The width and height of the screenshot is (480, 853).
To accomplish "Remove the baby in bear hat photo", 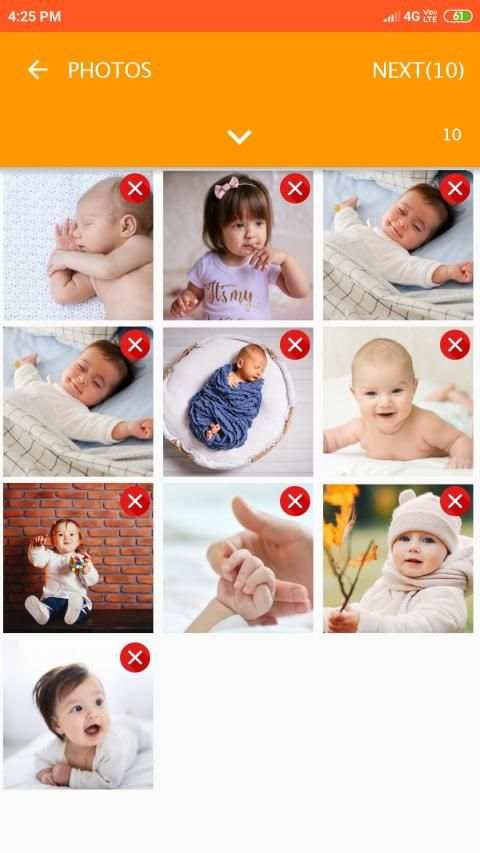I will (455, 501).
